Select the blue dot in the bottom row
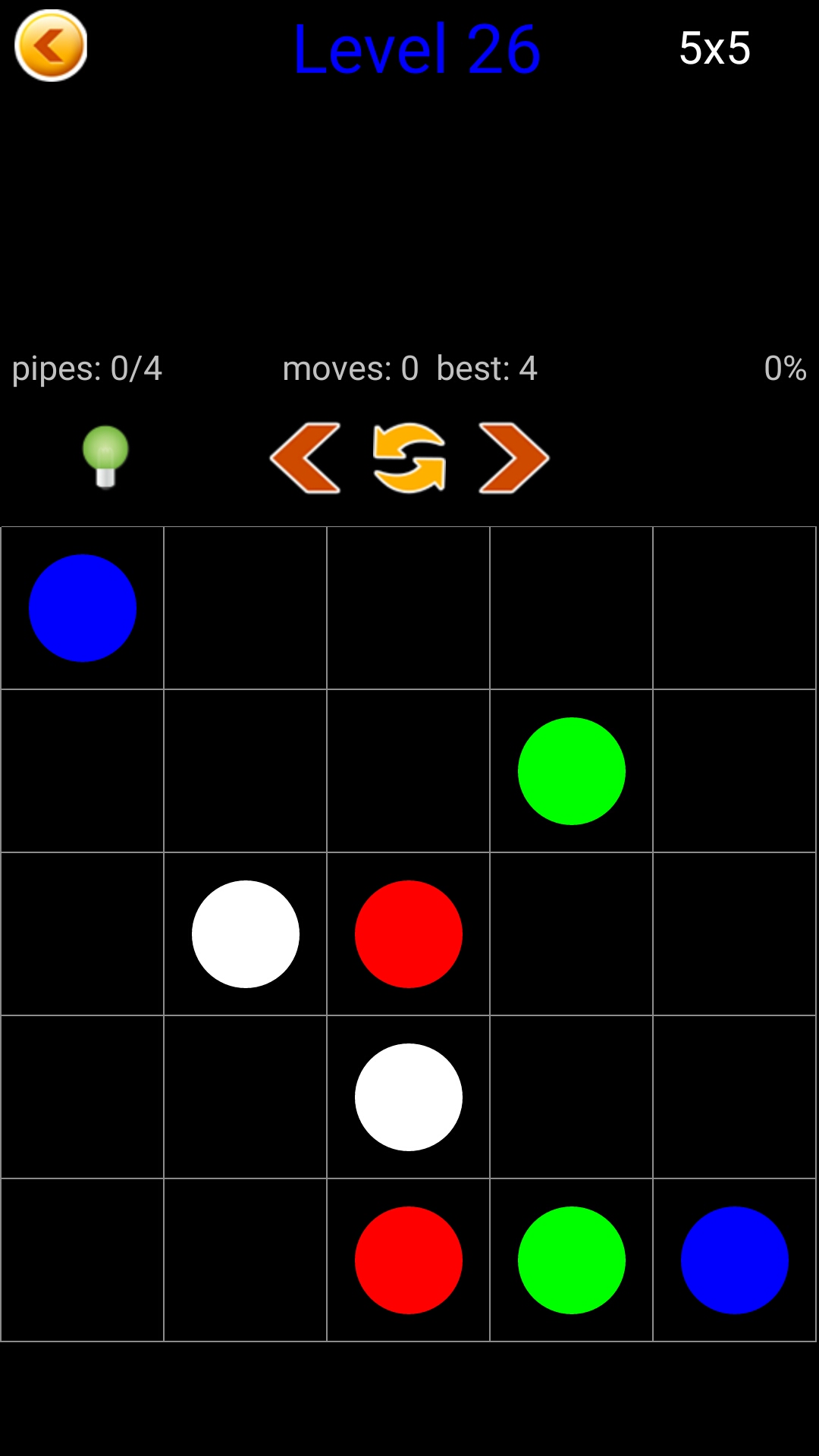Viewport: 819px width, 1456px height. click(x=735, y=1260)
